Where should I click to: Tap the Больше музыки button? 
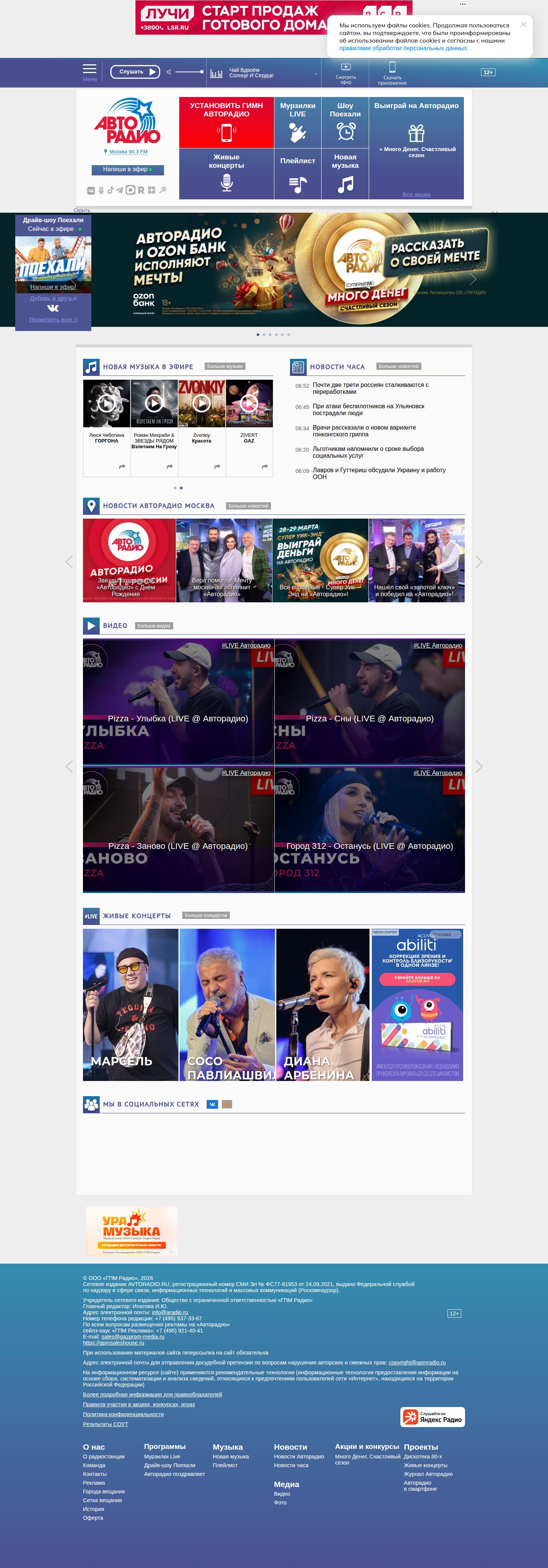pyautogui.click(x=225, y=366)
